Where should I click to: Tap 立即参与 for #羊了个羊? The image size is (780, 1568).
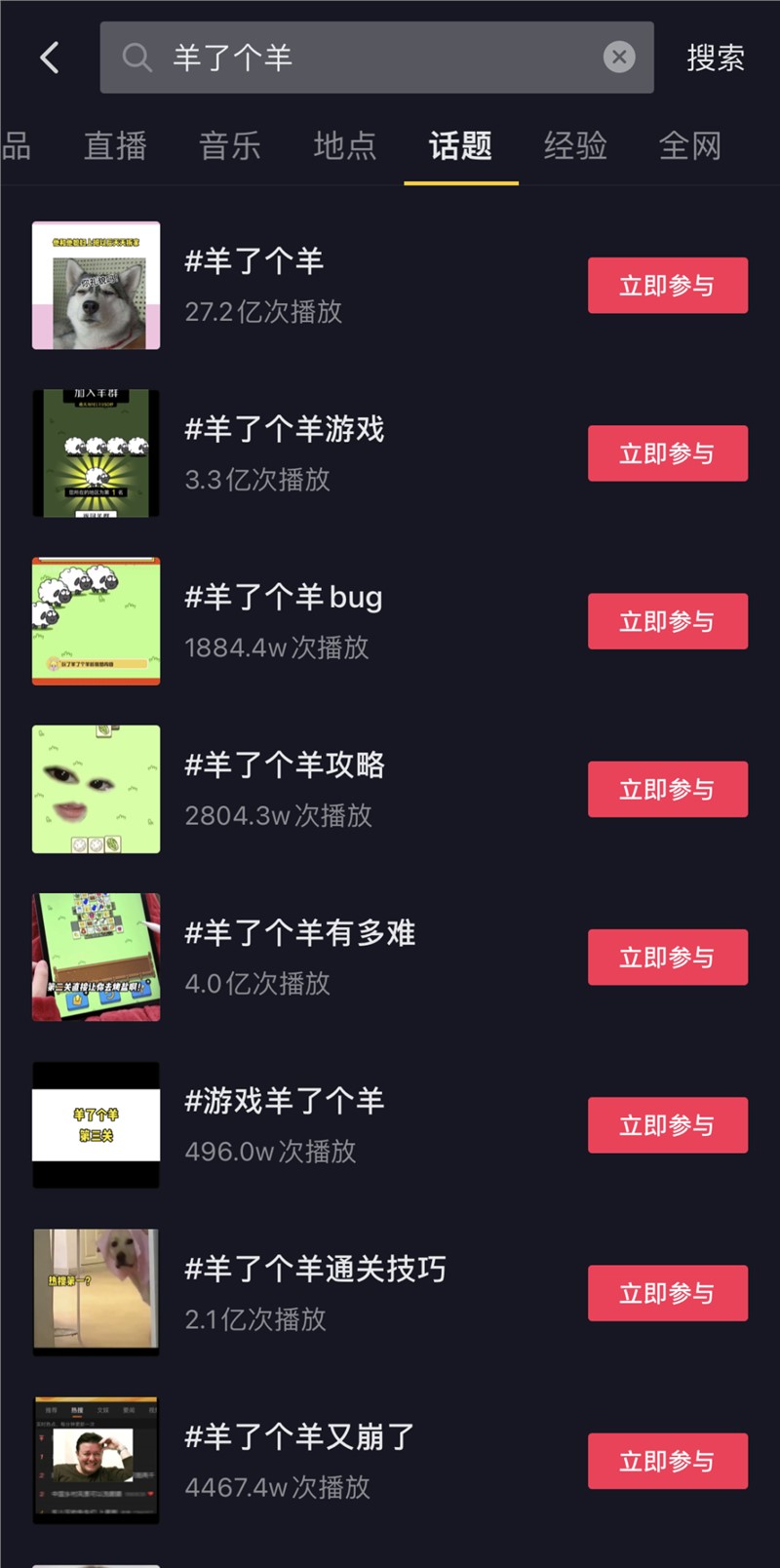pyautogui.click(x=668, y=285)
